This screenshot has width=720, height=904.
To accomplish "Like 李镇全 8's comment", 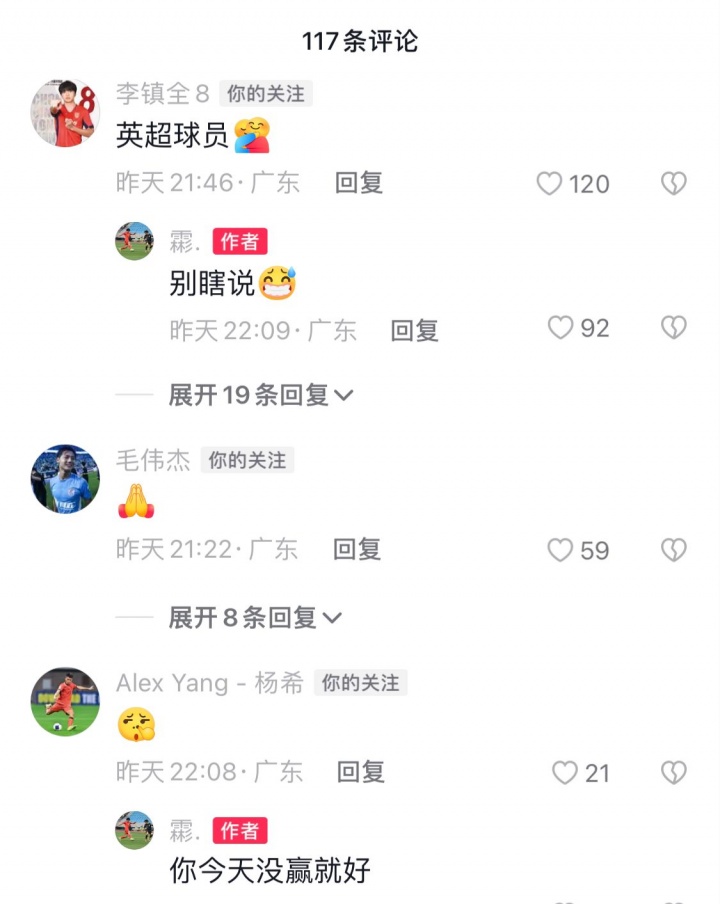I will [550, 184].
